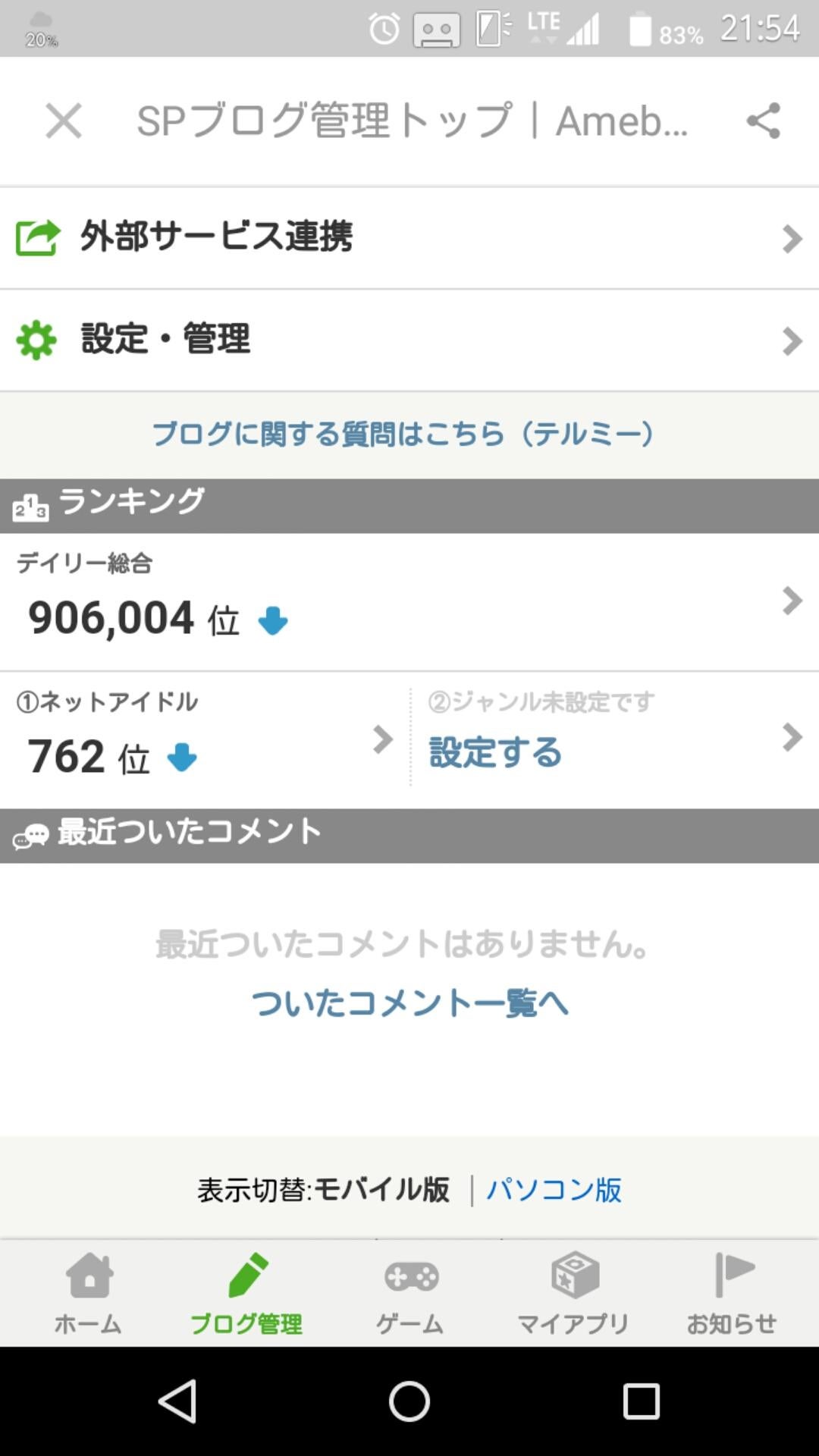Open ついたコメント一覧へ link
This screenshot has height=1456, width=819.
[x=409, y=1003]
